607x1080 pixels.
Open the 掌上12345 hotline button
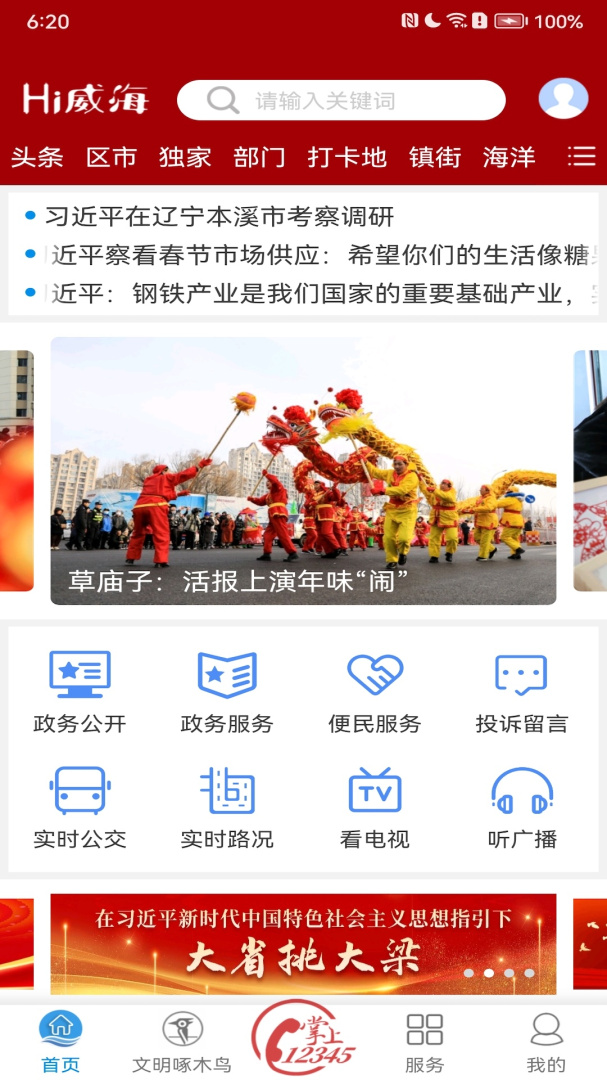coord(304,1040)
